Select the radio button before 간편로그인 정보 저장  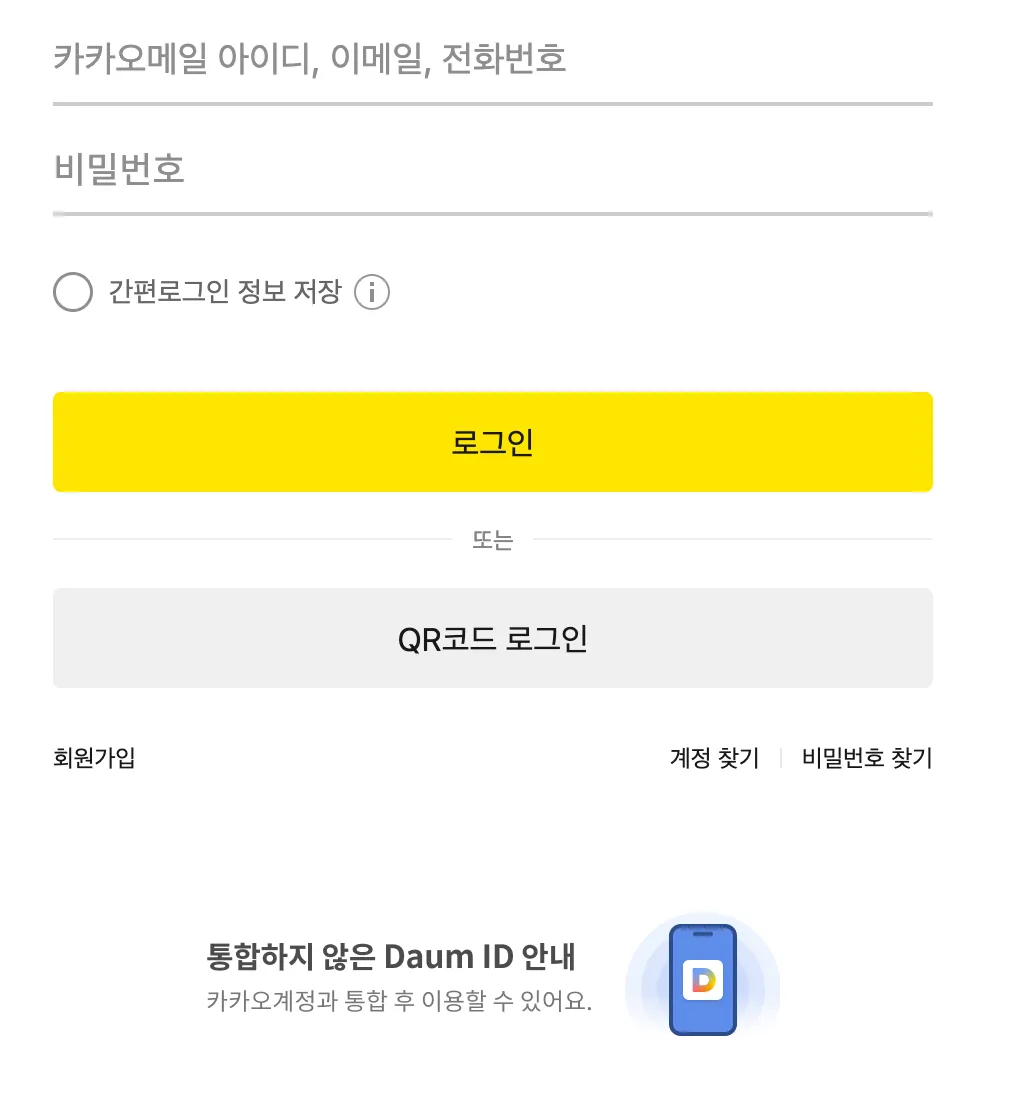pyautogui.click(x=73, y=292)
